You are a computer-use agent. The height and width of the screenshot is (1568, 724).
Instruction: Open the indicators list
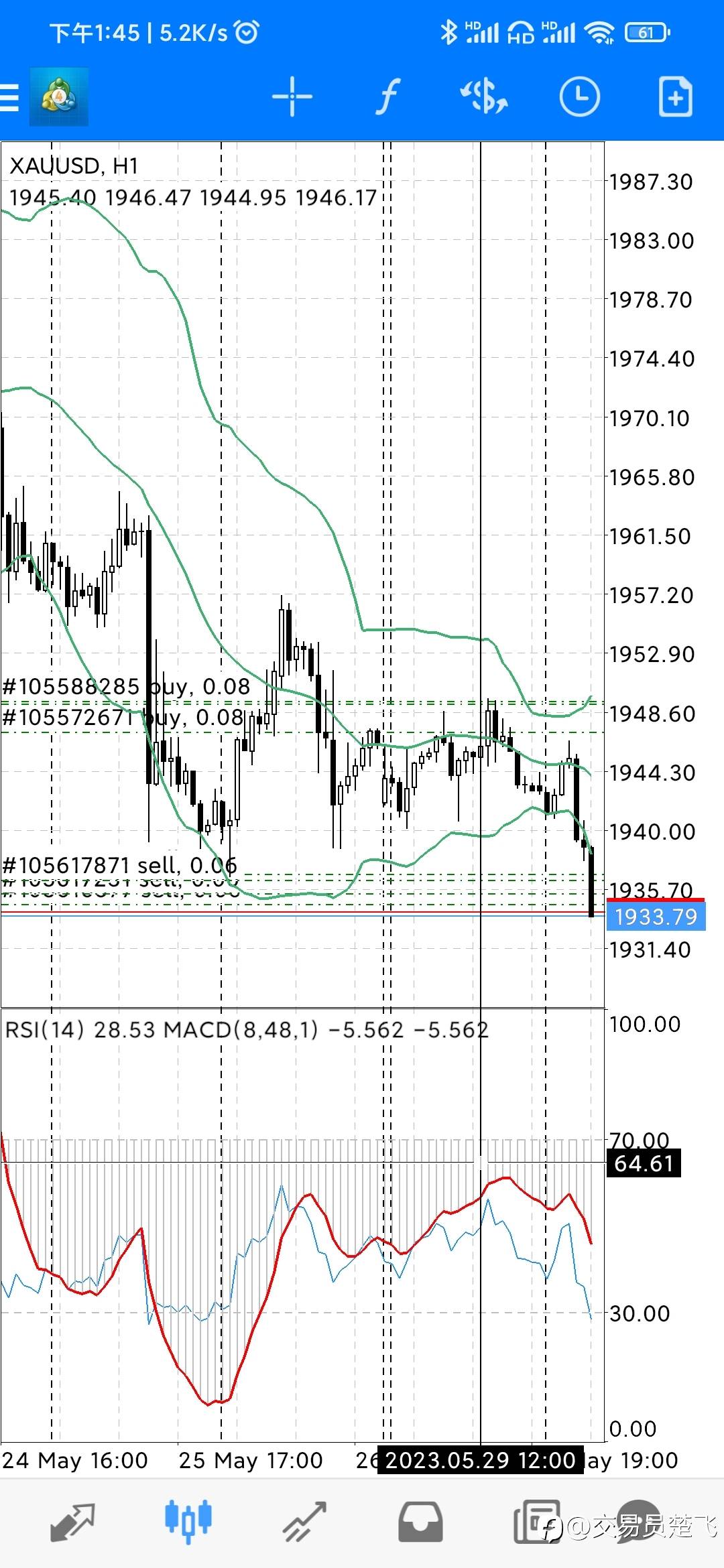click(387, 97)
